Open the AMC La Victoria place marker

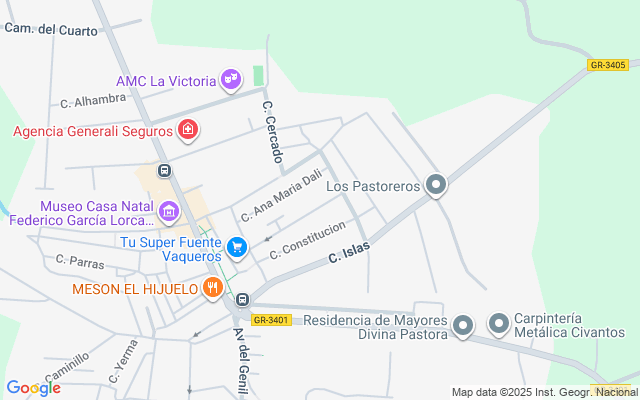point(231,77)
